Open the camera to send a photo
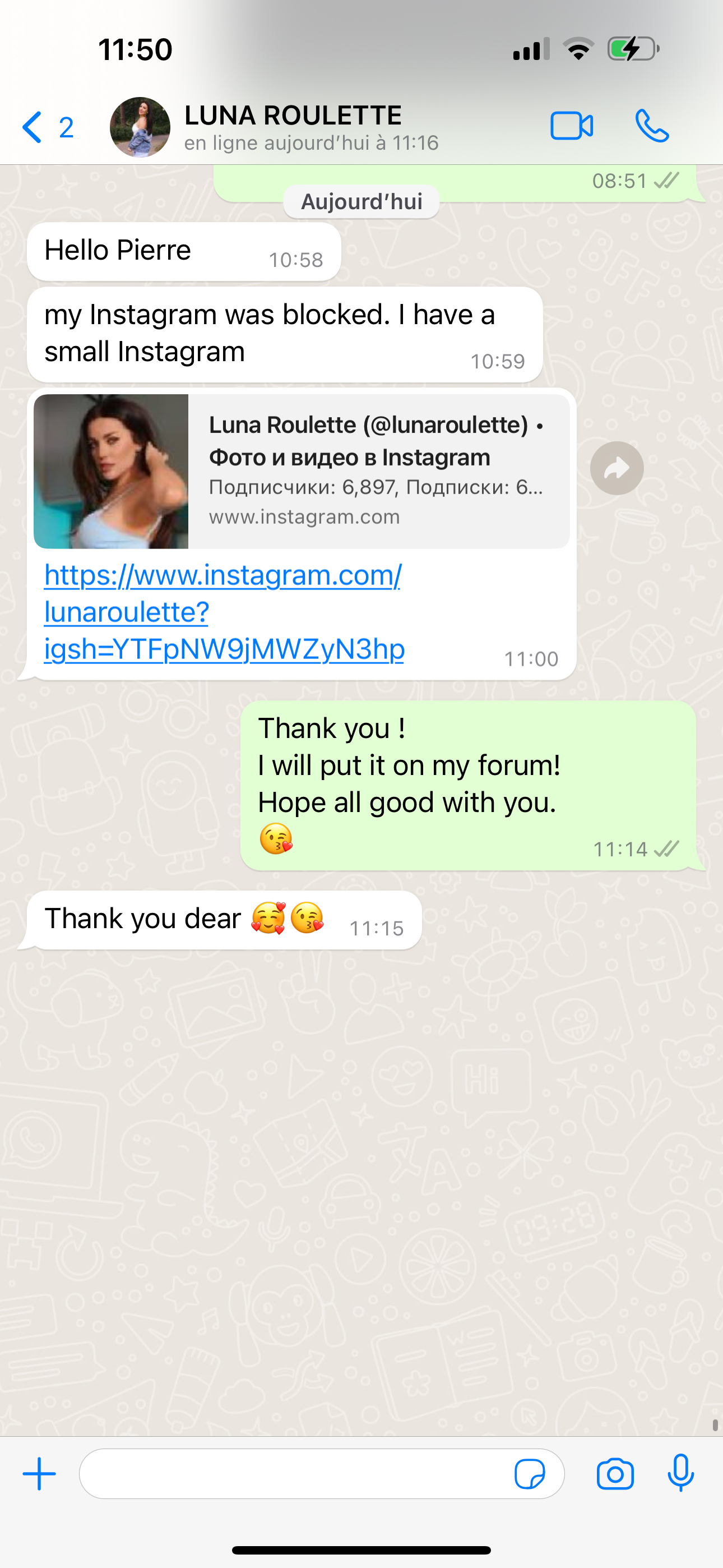 (615, 1474)
